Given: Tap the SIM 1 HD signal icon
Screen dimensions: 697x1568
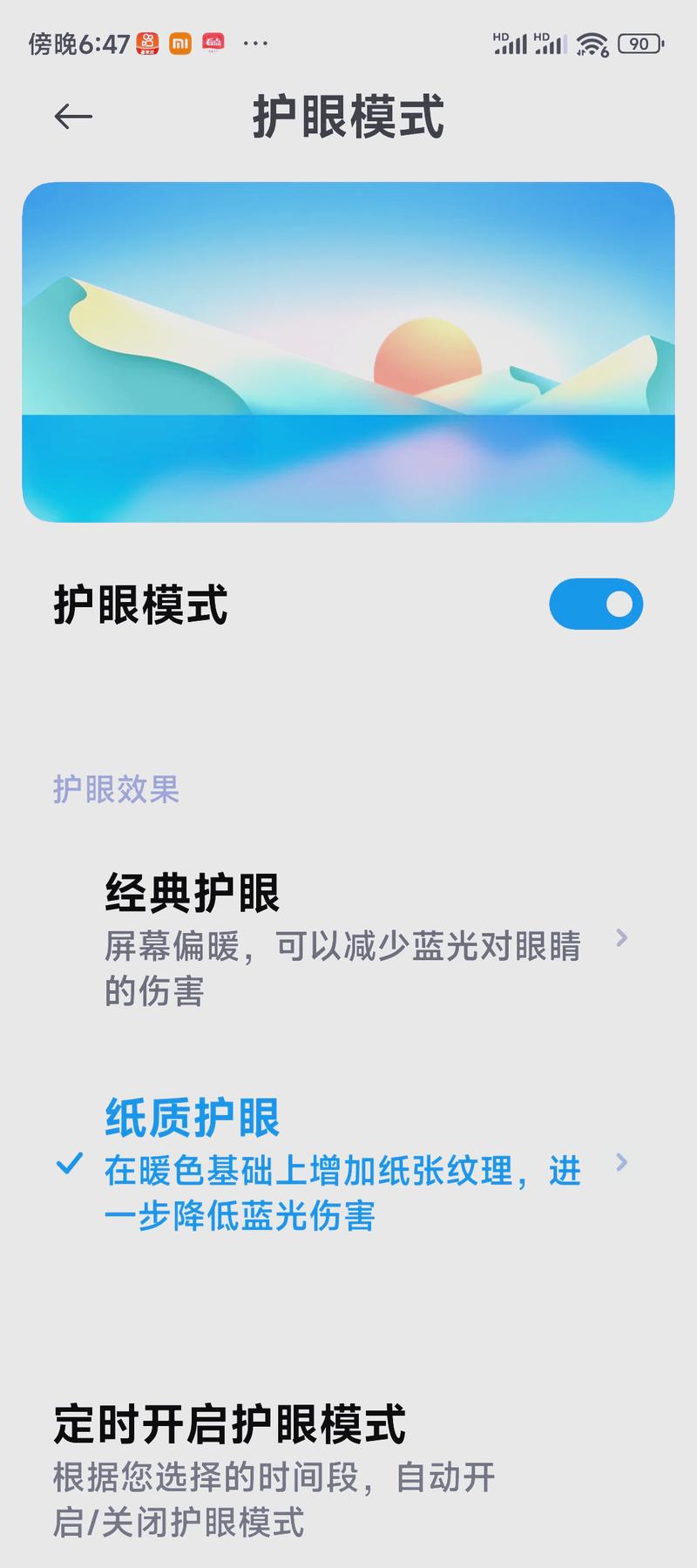Looking at the screenshot, I should point(510,42).
